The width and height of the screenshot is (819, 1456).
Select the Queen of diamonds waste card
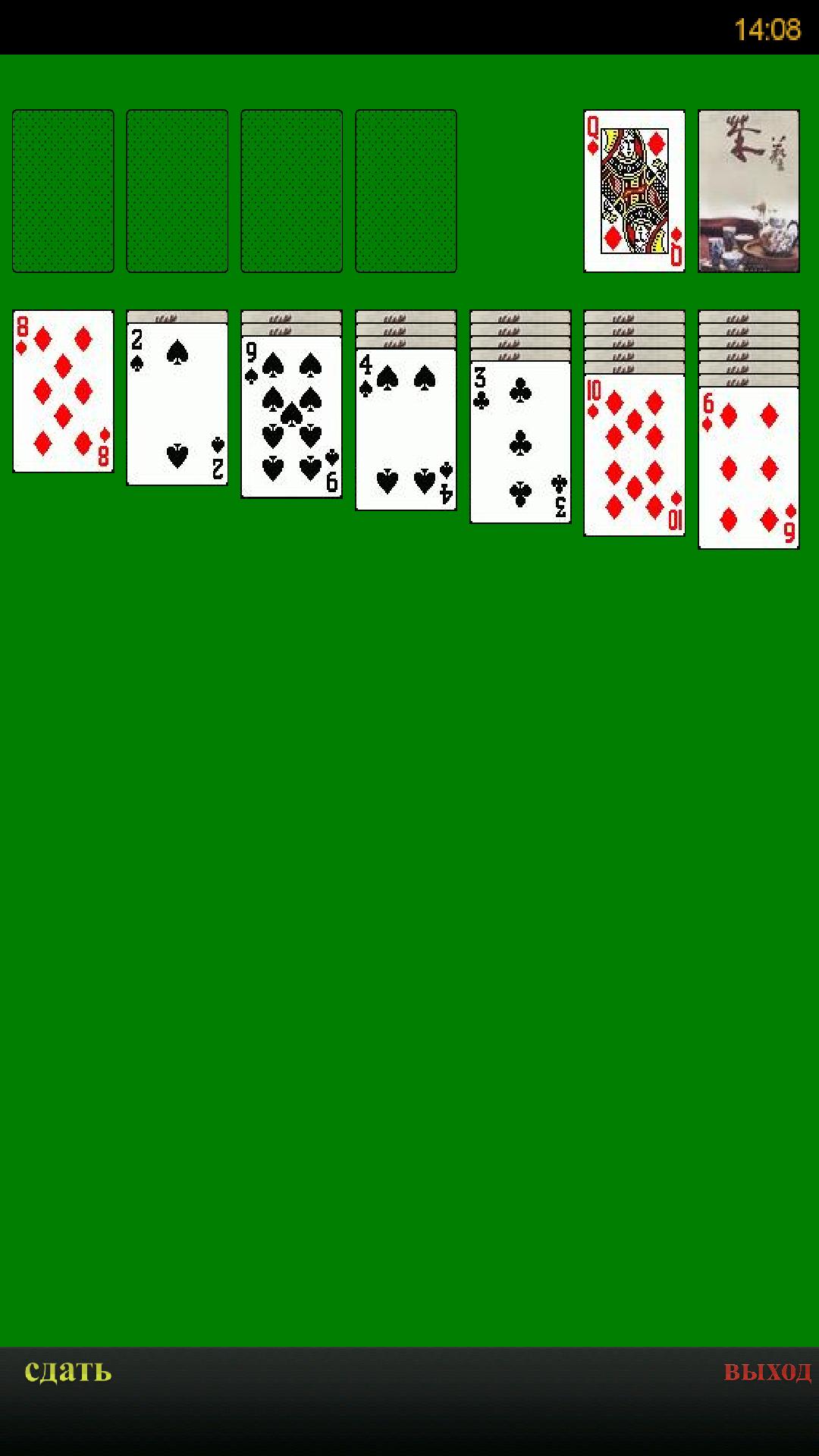tap(634, 191)
